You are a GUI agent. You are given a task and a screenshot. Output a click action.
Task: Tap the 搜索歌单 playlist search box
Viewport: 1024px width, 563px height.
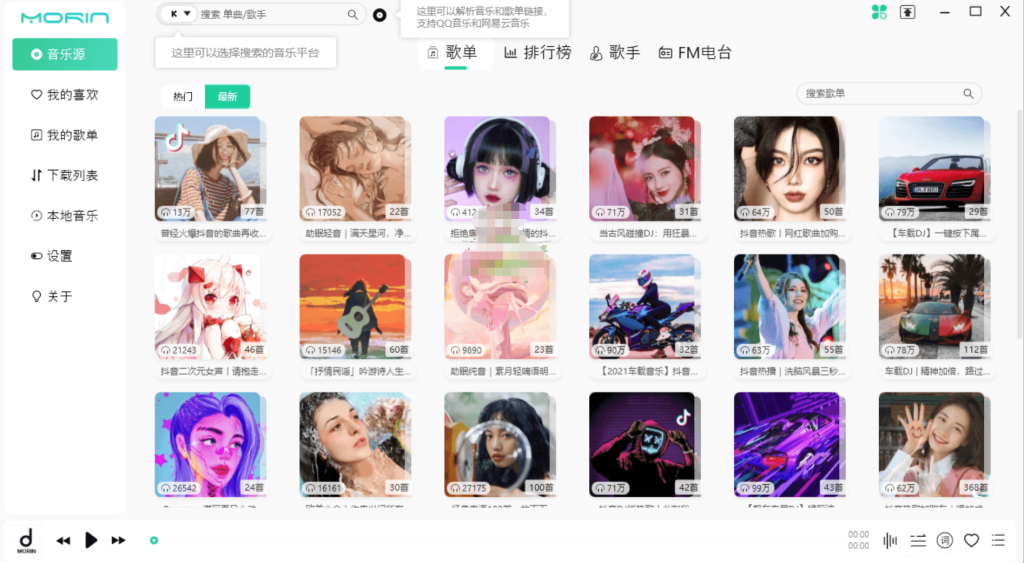[881, 93]
